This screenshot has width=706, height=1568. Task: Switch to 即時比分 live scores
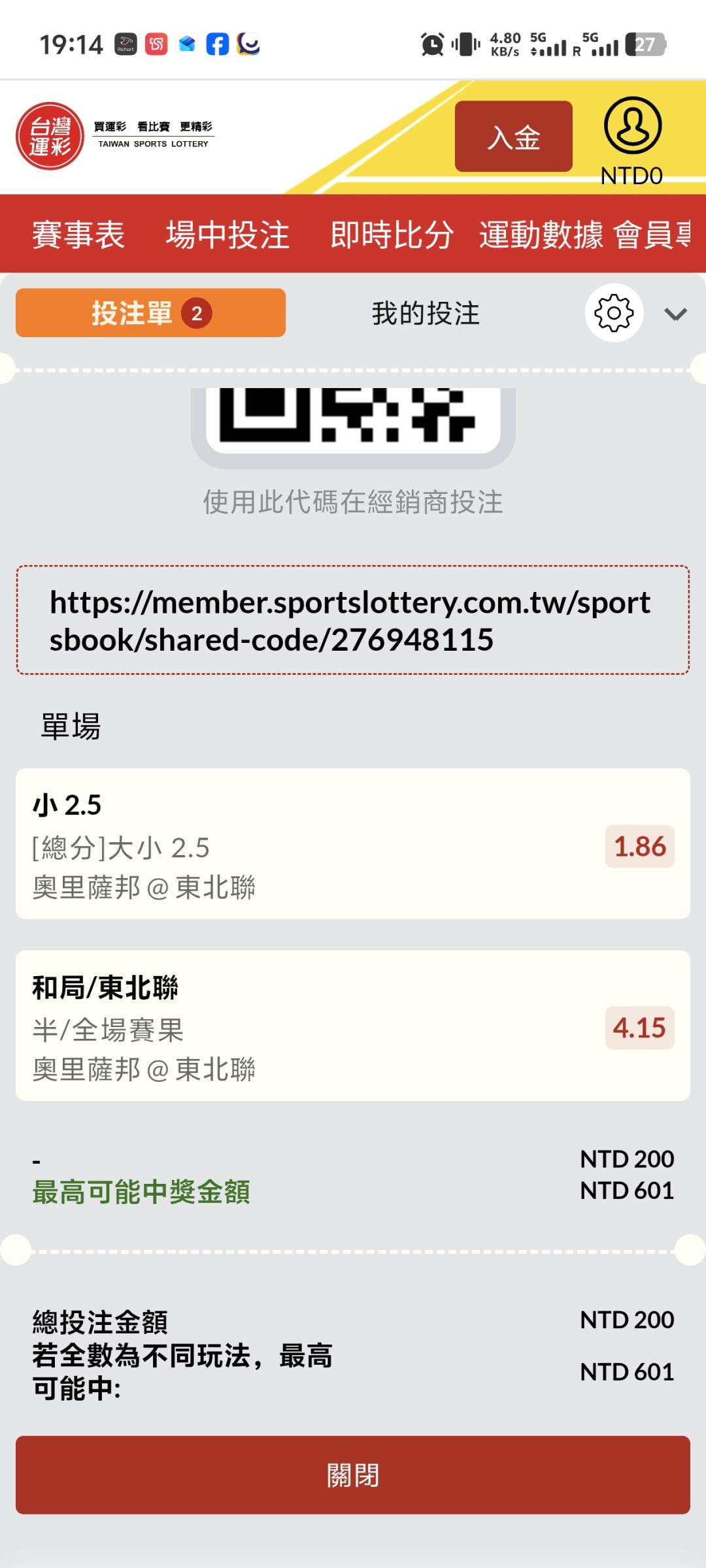(392, 235)
